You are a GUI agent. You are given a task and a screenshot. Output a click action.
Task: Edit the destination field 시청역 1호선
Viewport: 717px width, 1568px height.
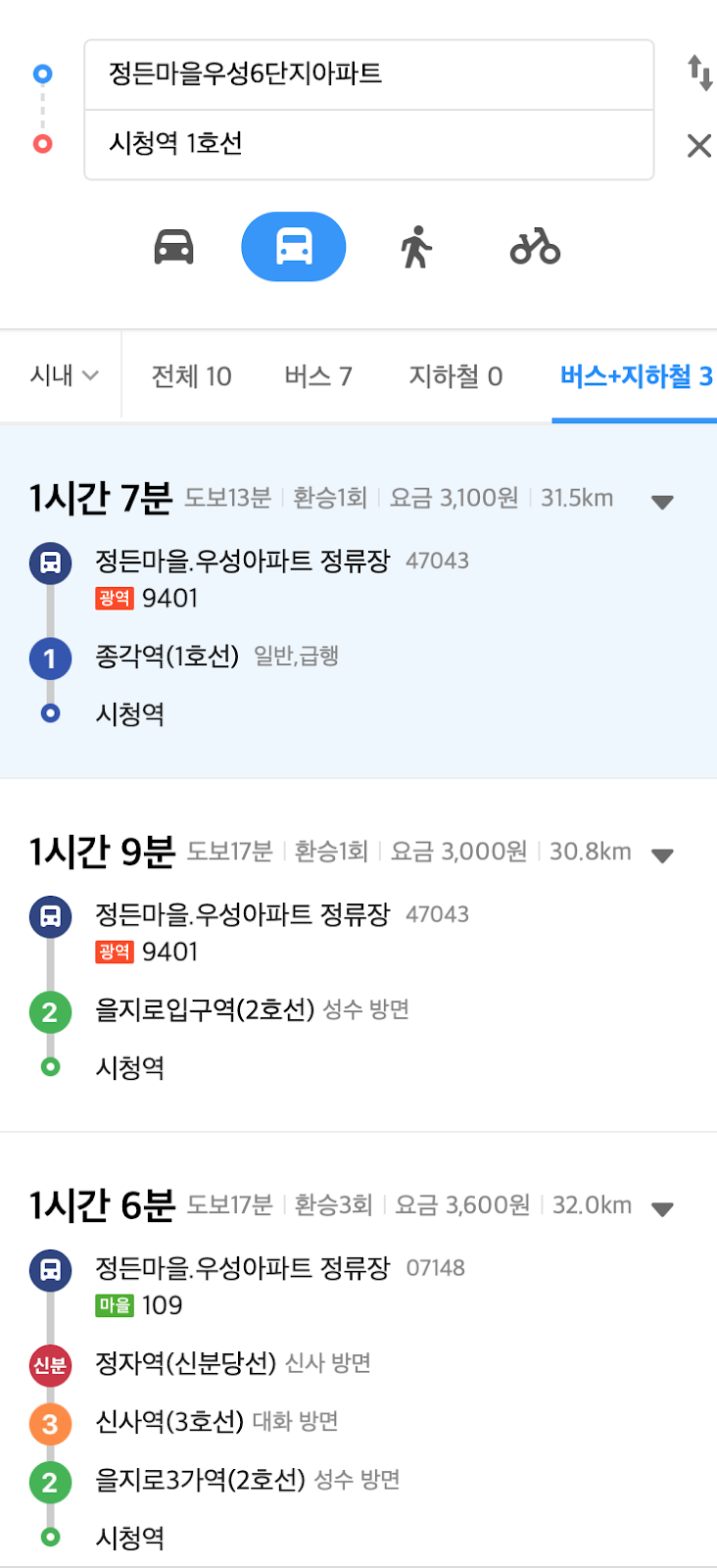coord(369,145)
